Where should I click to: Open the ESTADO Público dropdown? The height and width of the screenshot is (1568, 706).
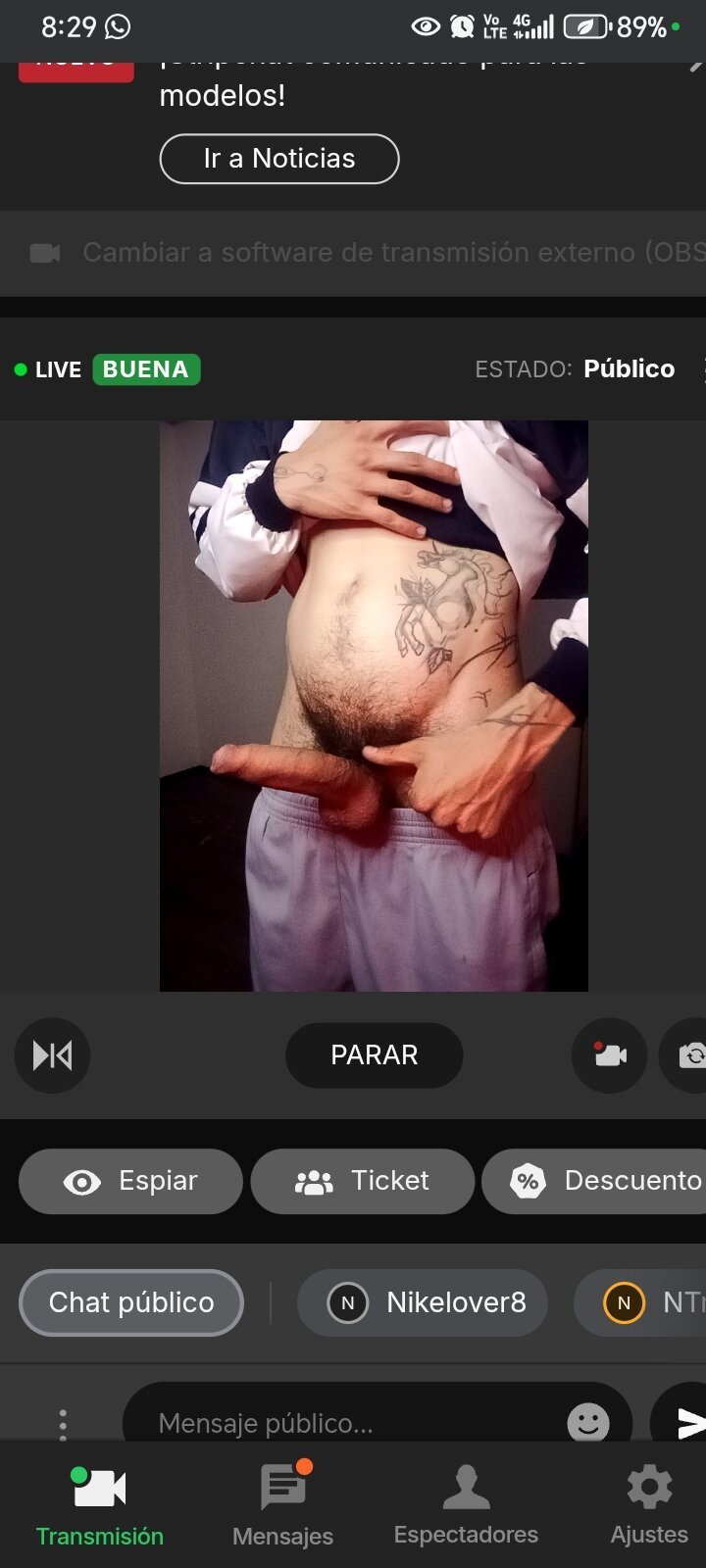[629, 368]
